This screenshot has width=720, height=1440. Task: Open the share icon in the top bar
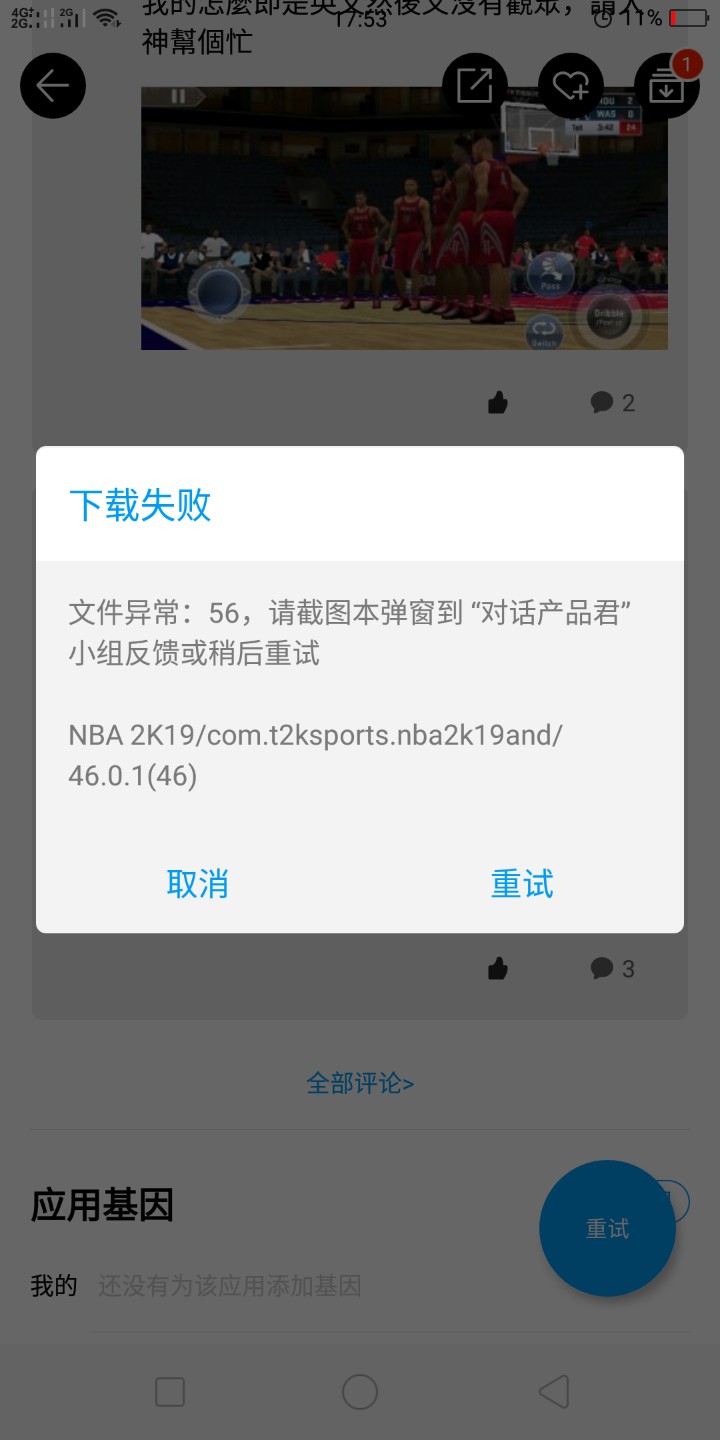point(474,86)
